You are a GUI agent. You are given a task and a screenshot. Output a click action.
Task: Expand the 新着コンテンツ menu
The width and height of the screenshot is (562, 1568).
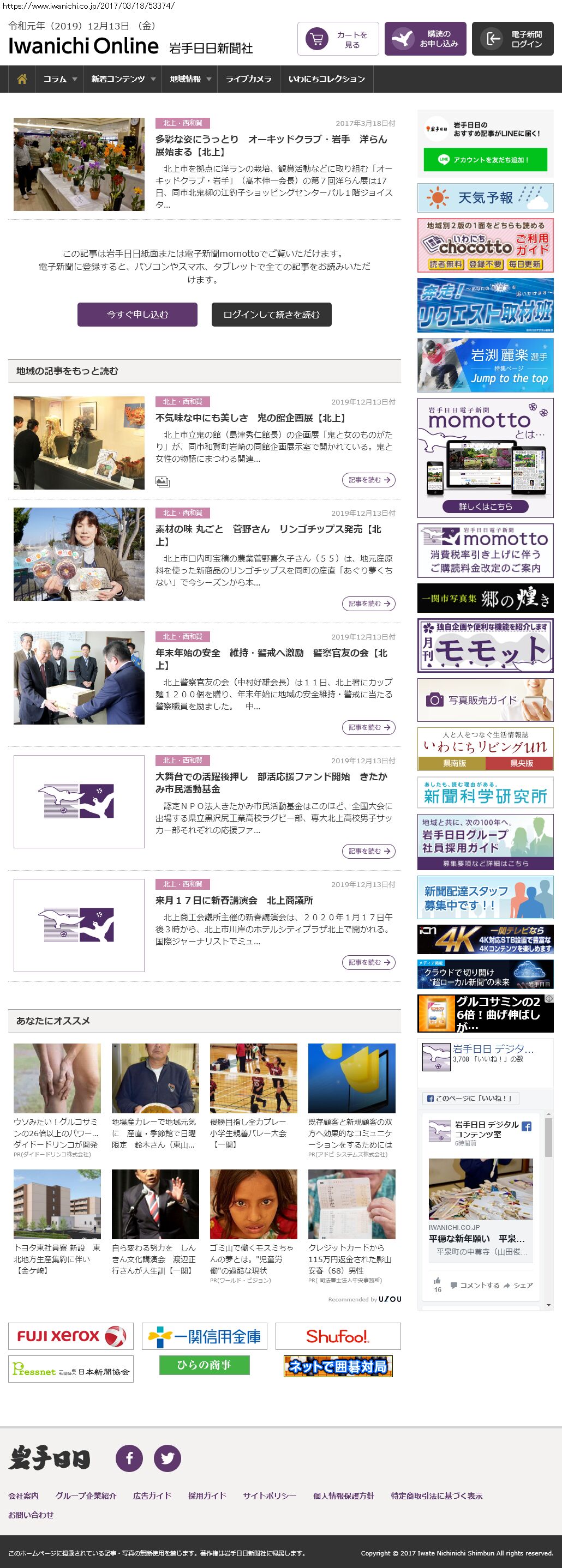pos(123,79)
